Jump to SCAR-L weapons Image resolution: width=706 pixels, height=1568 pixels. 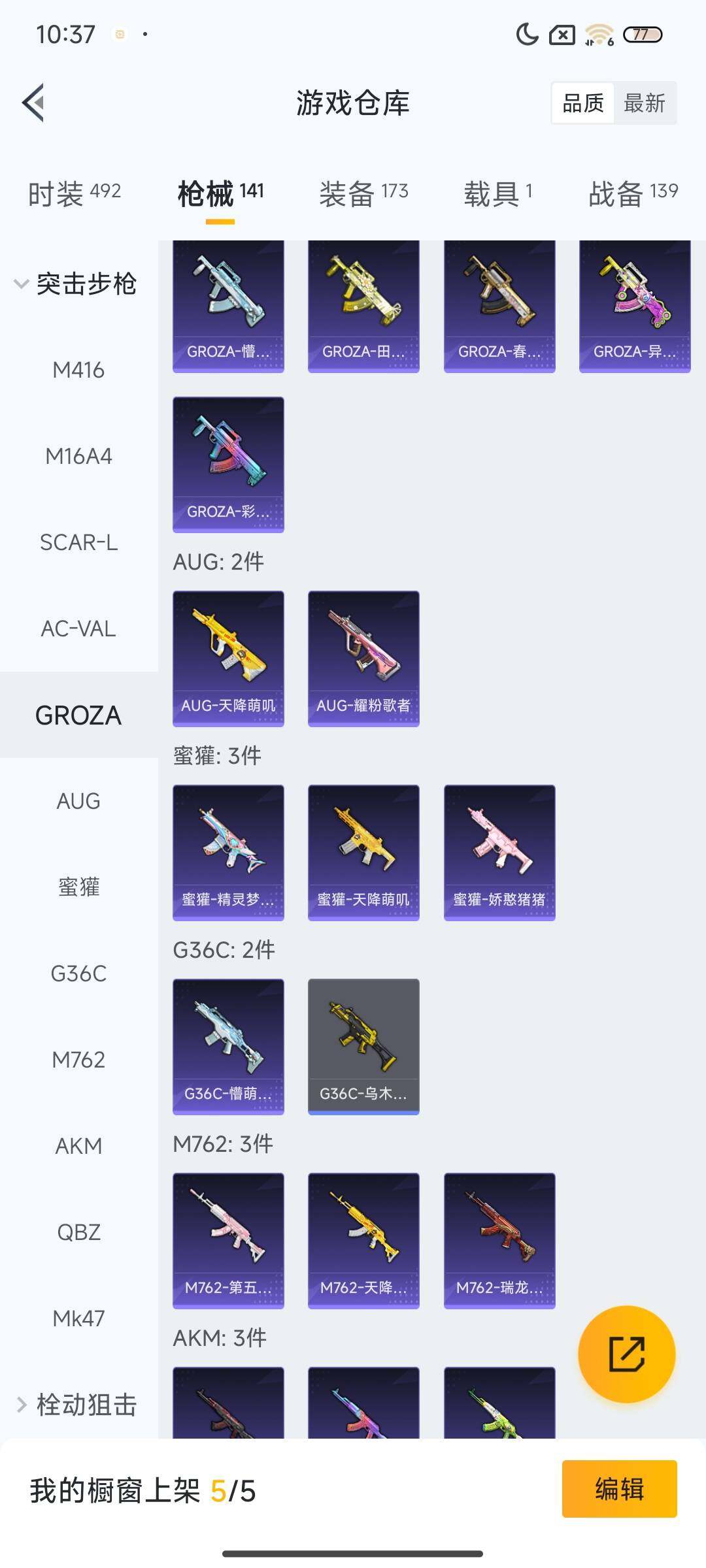[78, 542]
